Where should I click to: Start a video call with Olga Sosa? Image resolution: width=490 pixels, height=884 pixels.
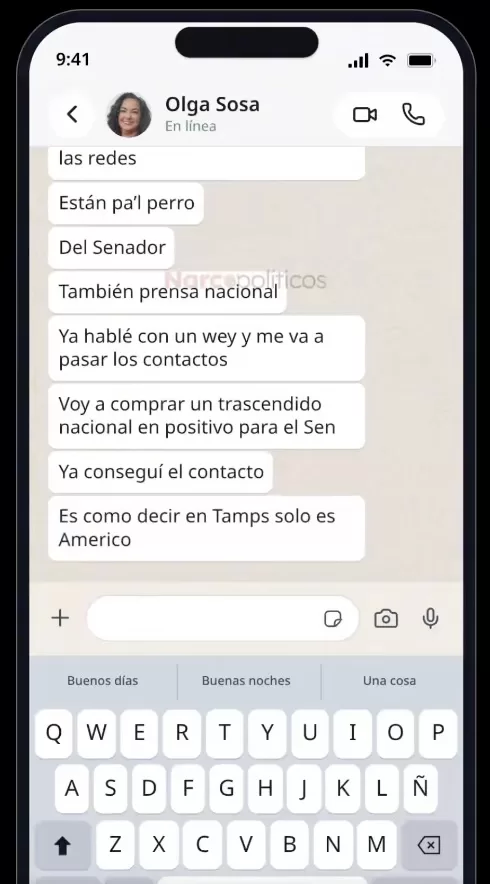(x=365, y=115)
